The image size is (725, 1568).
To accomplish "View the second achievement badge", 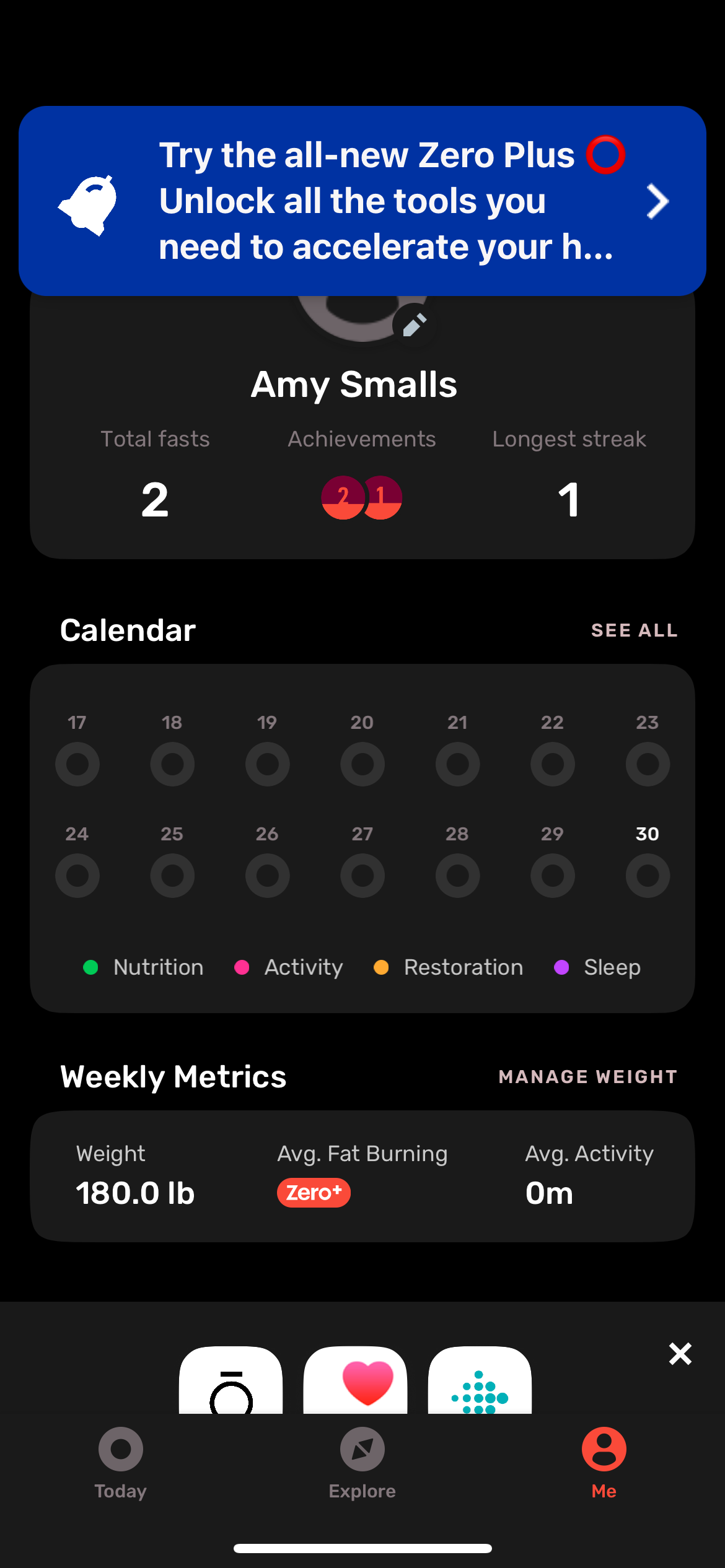I will pos(381,497).
